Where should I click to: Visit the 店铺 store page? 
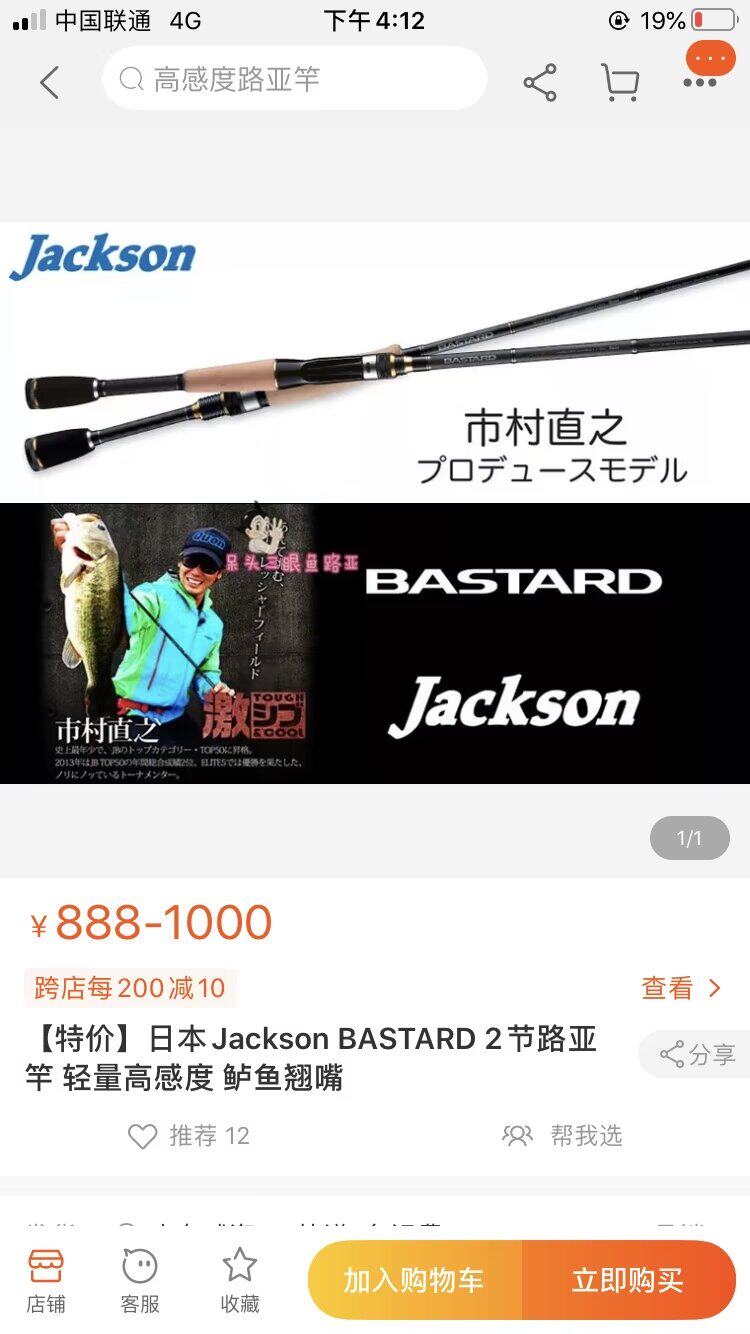pyautogui.click(x=46, y=1280)
